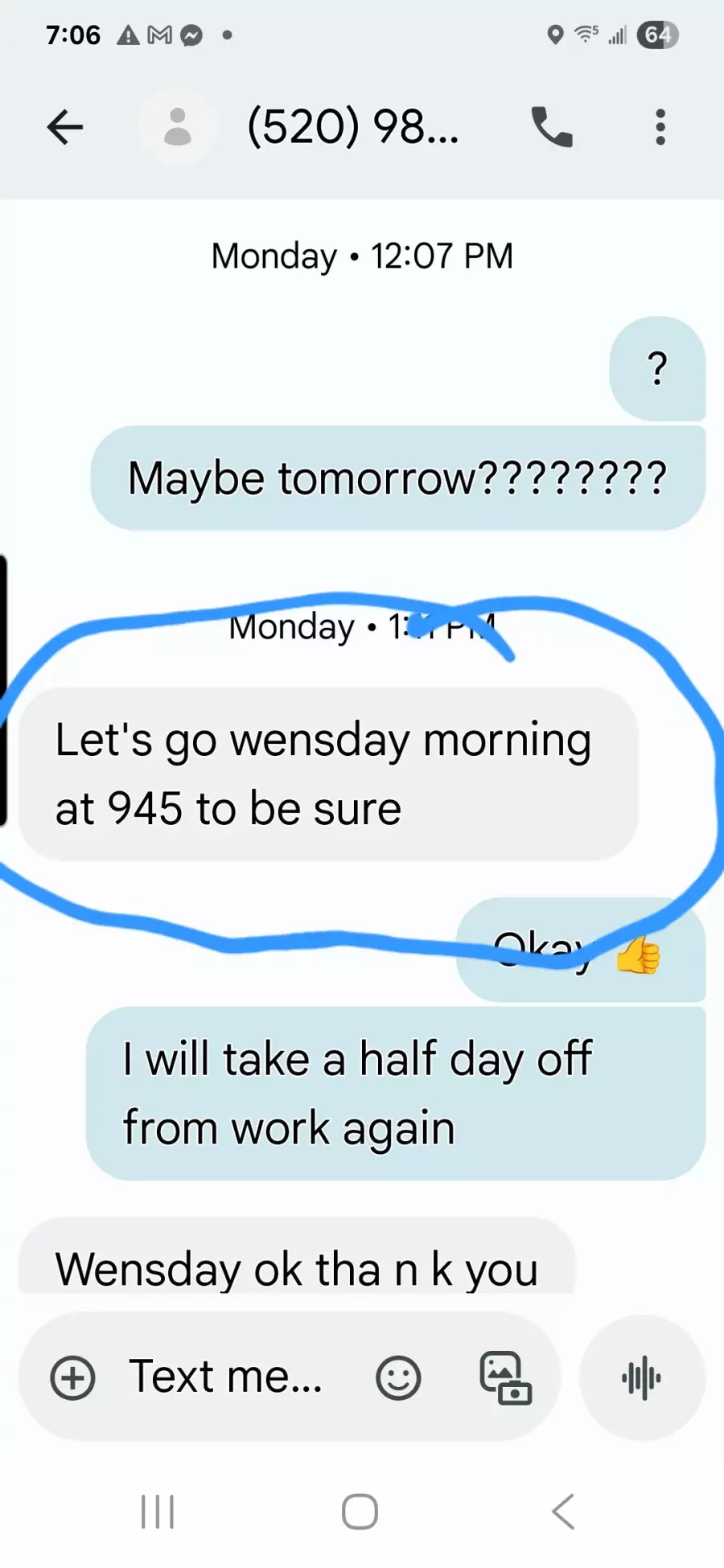Go back to the conversations list

(65, 127)
